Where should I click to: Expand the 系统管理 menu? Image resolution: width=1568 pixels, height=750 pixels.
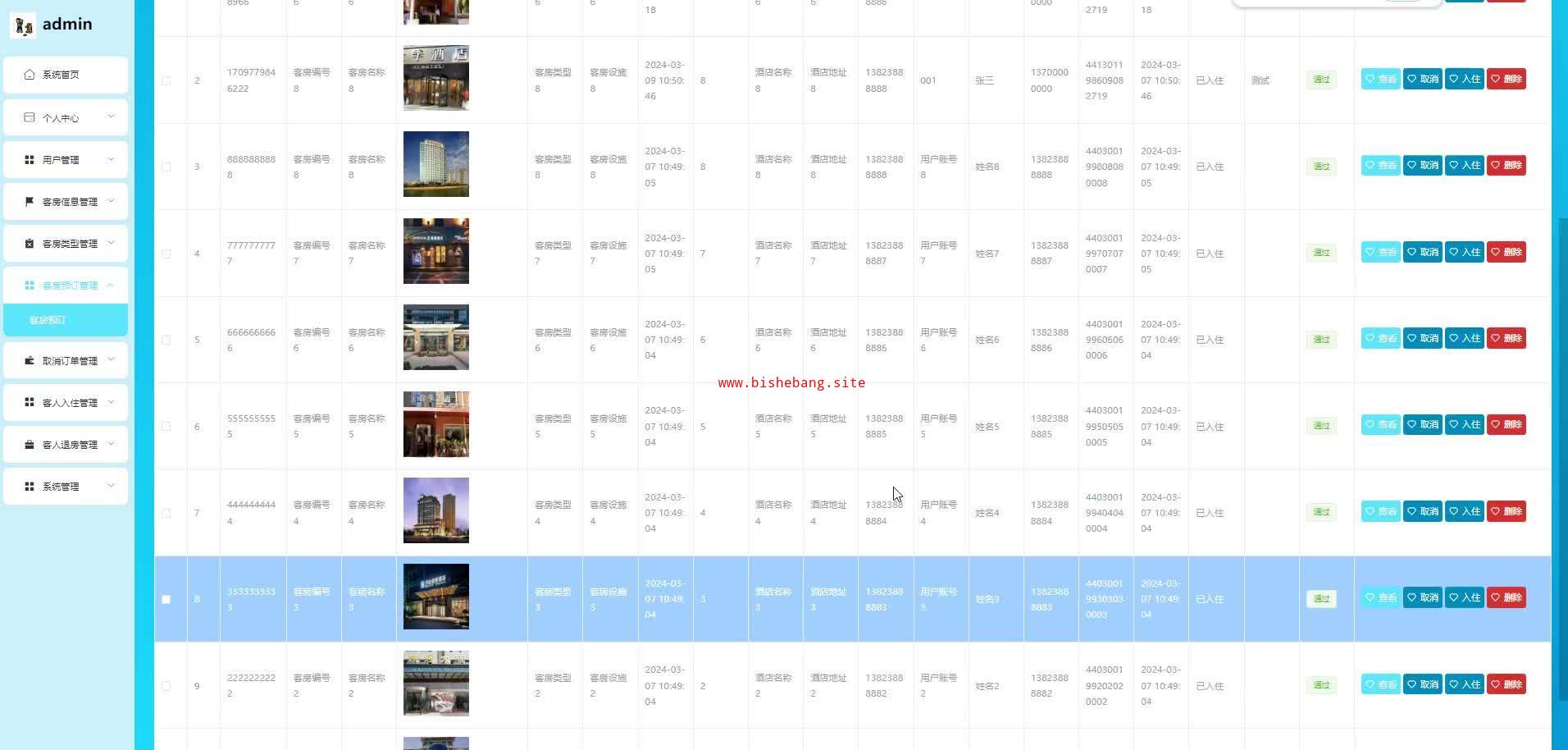pos(66,487)
